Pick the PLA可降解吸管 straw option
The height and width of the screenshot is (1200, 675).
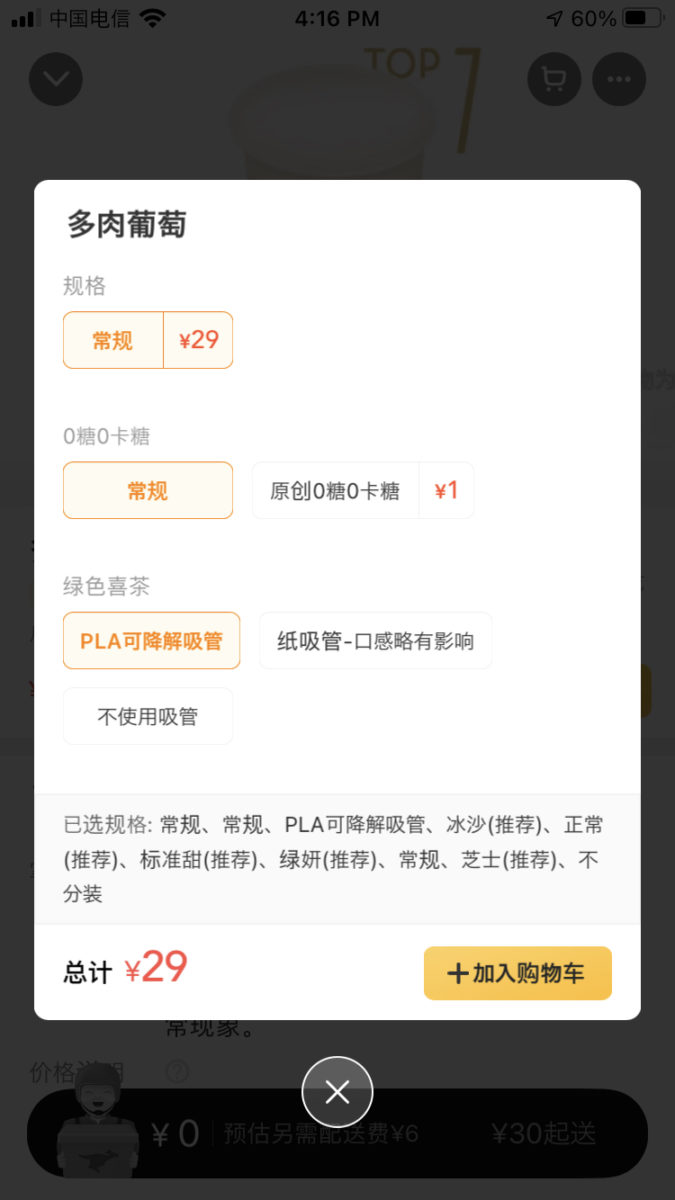(152, 640)
